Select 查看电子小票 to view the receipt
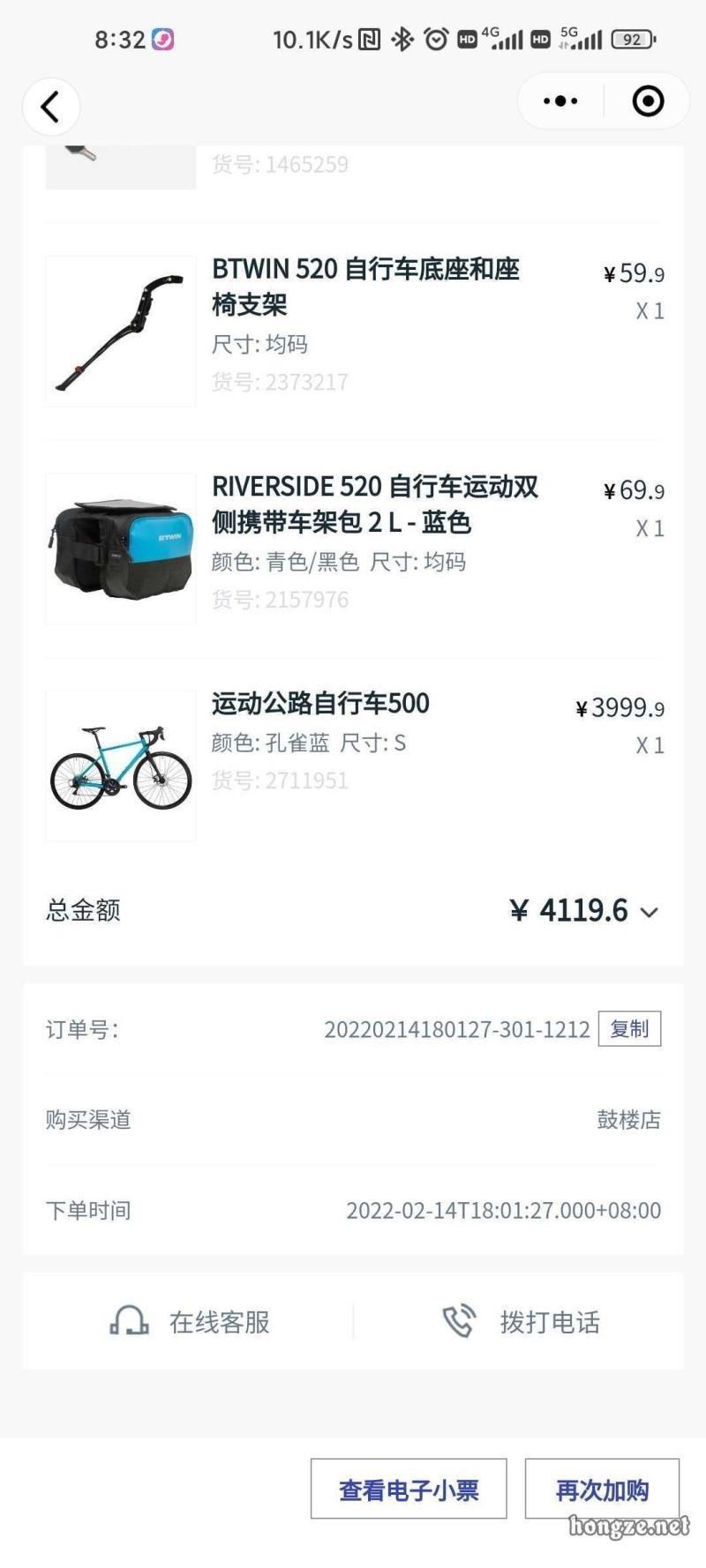The width and height of the screenshot is (706, 1568). (x=409, y=1490)
